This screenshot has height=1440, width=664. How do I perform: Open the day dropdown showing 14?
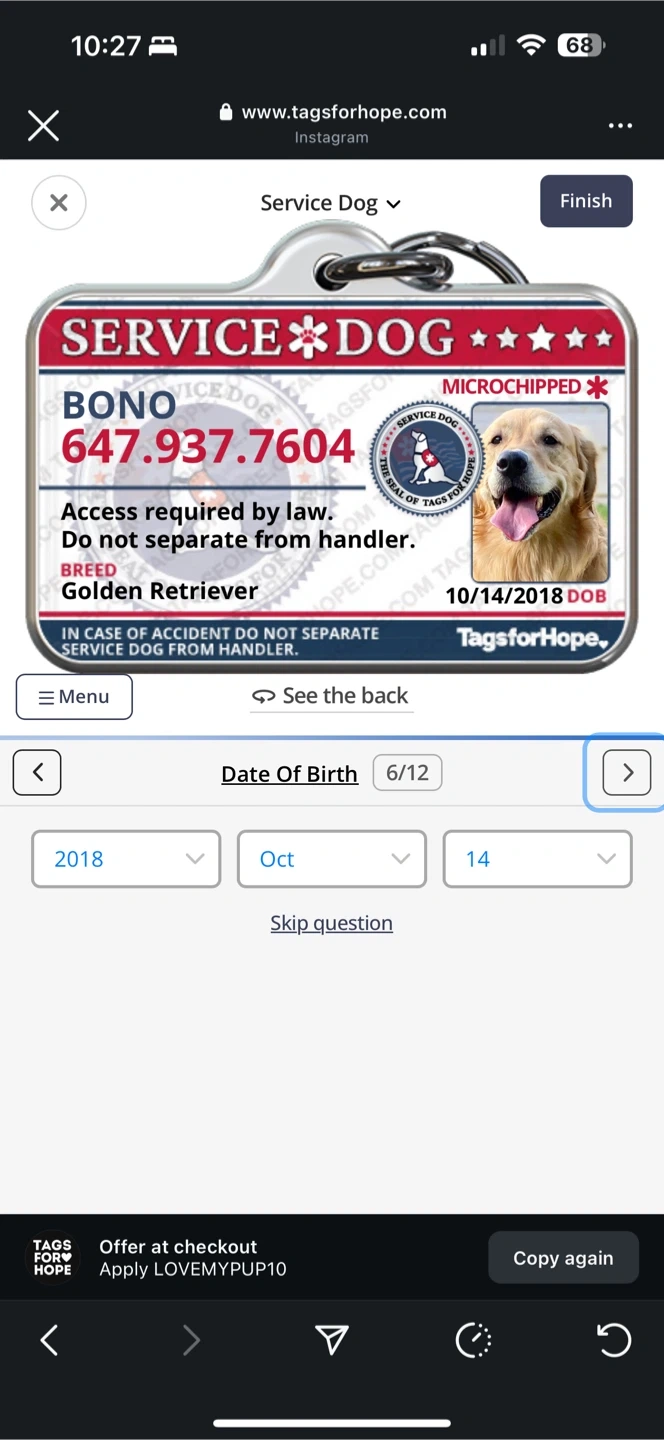point(537,859)
